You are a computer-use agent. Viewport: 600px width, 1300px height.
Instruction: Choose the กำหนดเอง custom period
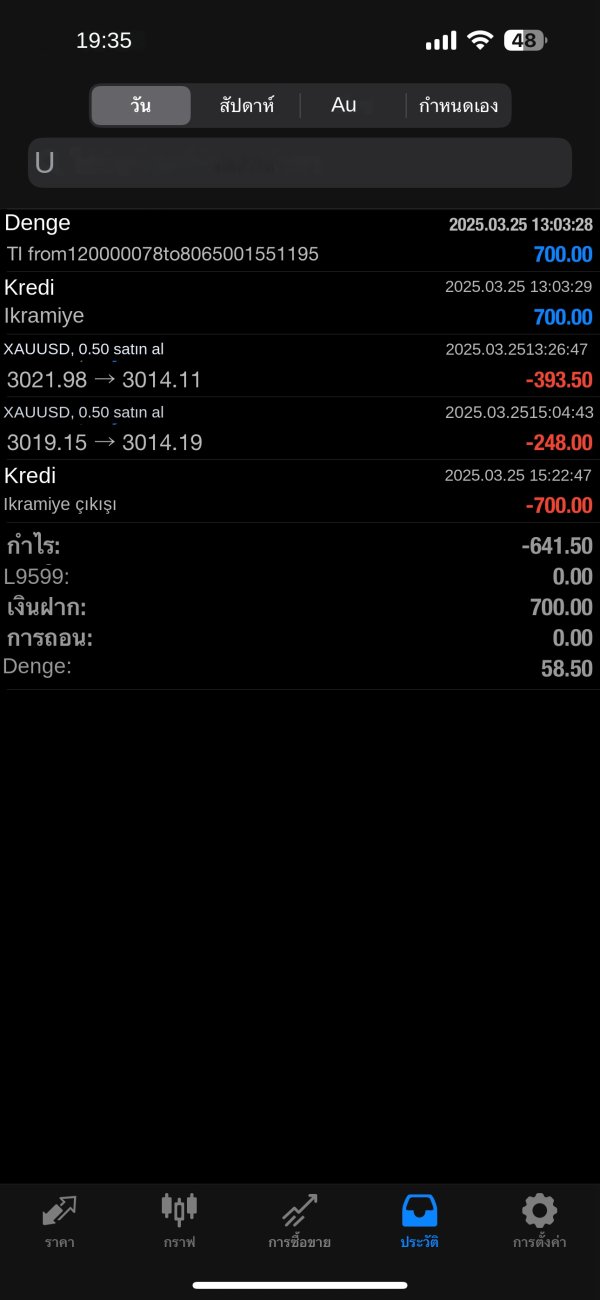click(x=458, y=105)
